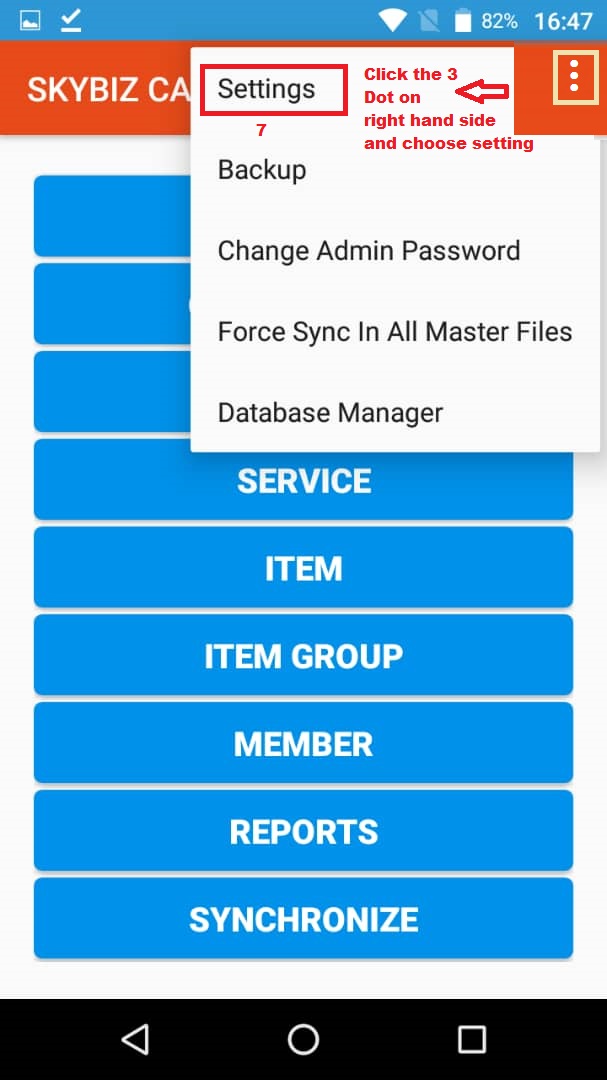The width and height of the screenshot is (607, 1080).
Task: Open the SERVICE button
Action: (303, 482)
